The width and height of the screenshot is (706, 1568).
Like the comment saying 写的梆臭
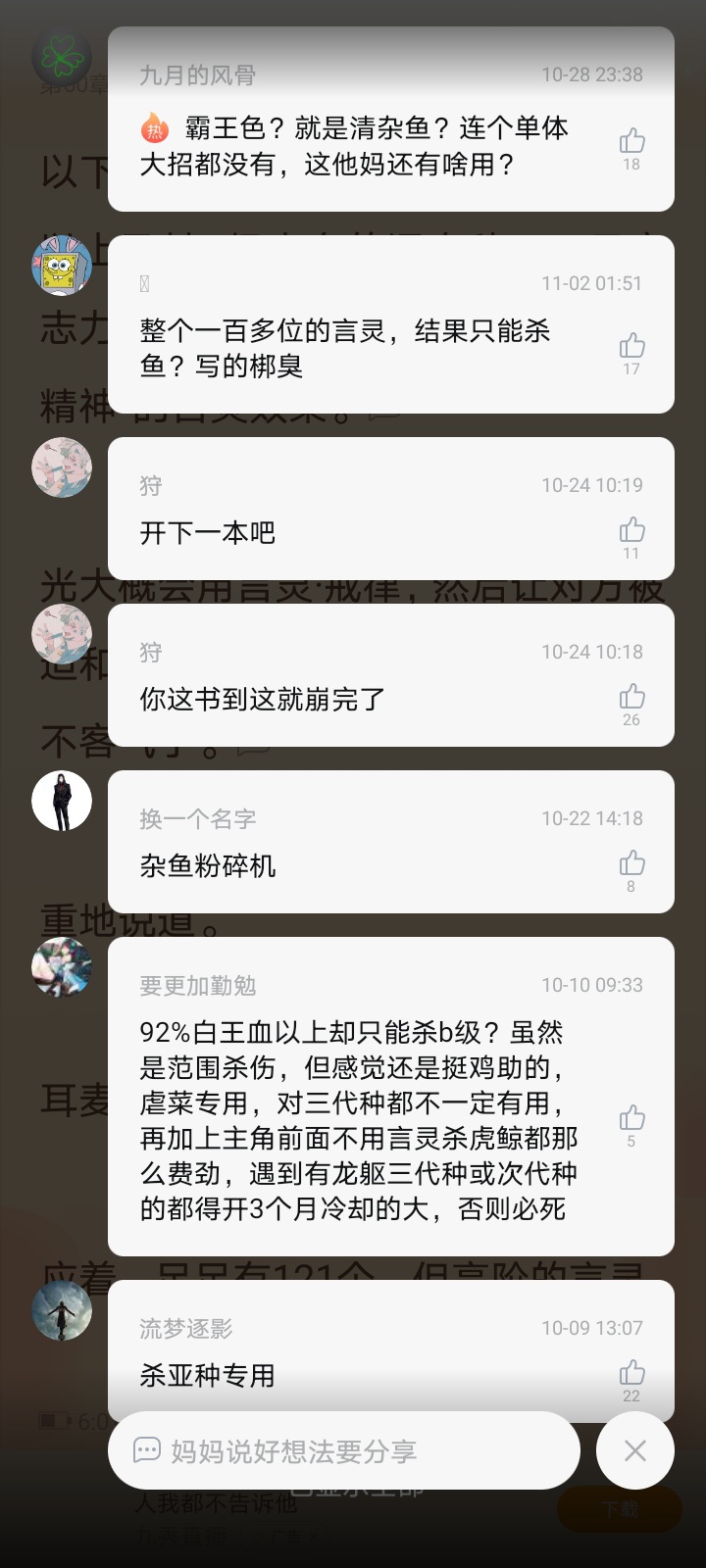coord(631,346)
